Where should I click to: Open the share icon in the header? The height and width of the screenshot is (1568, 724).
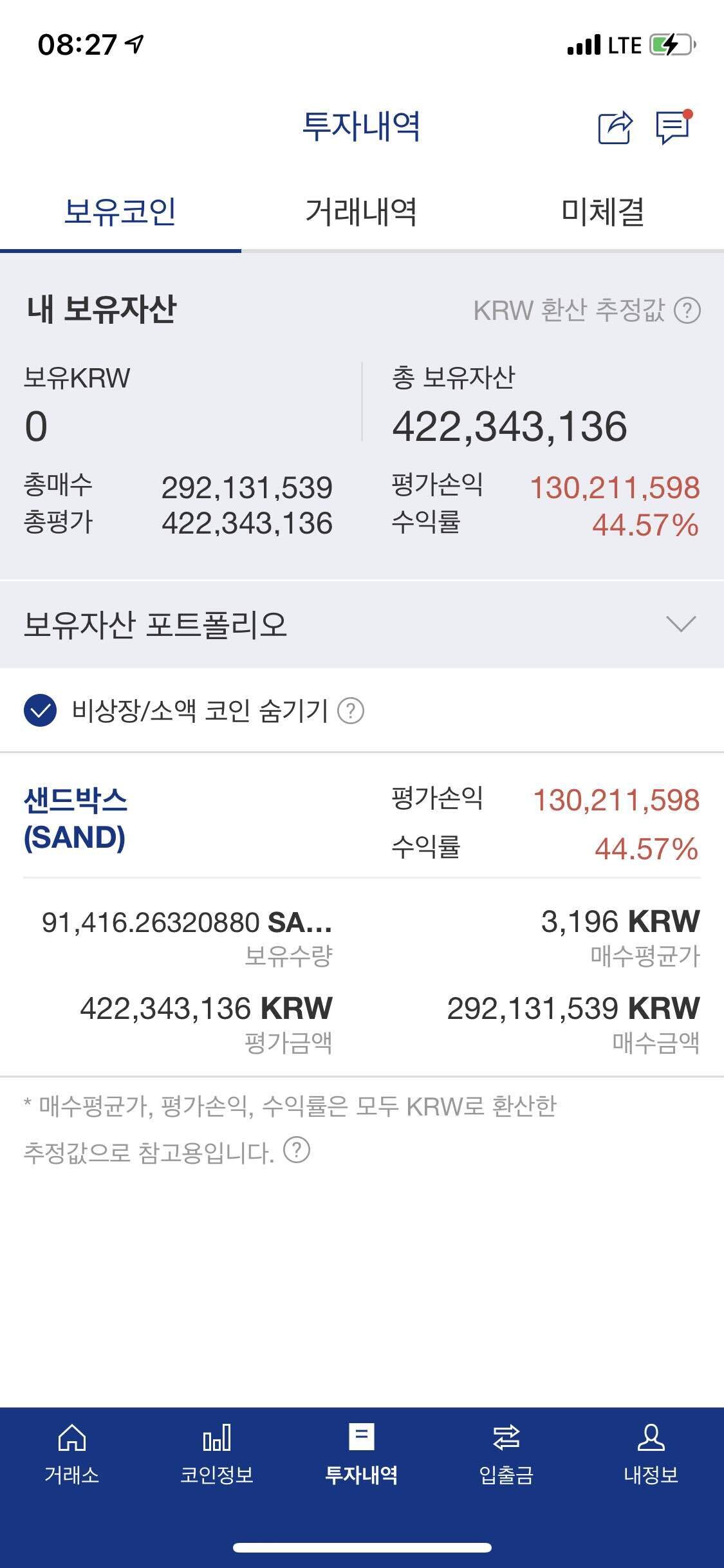[616, 129]
